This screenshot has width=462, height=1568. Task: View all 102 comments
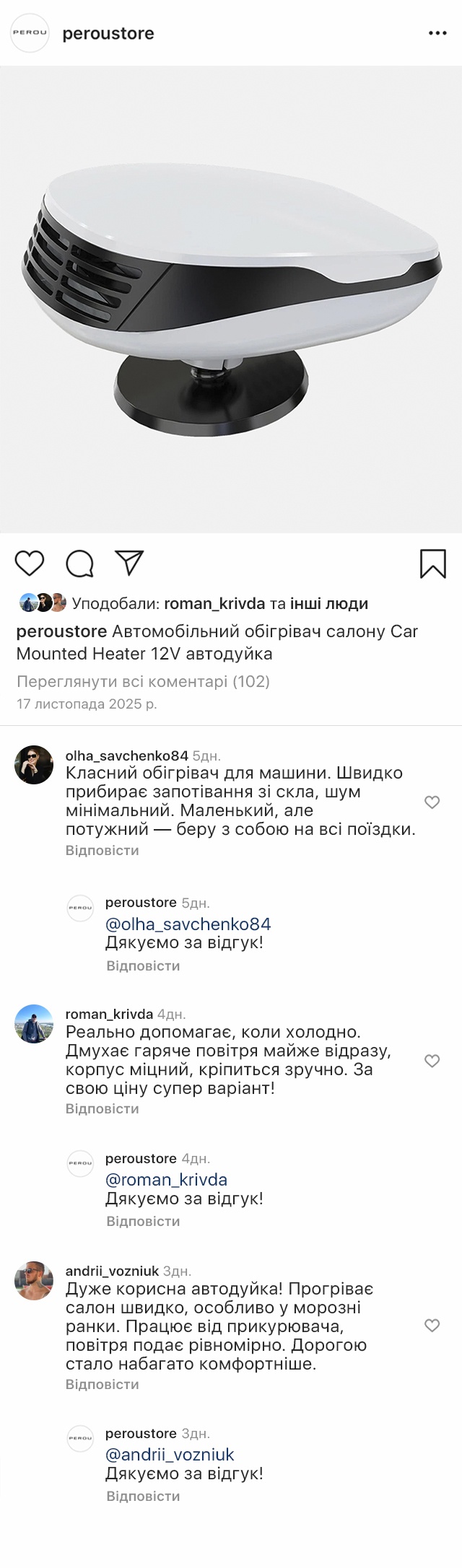(x=143, y=681)
